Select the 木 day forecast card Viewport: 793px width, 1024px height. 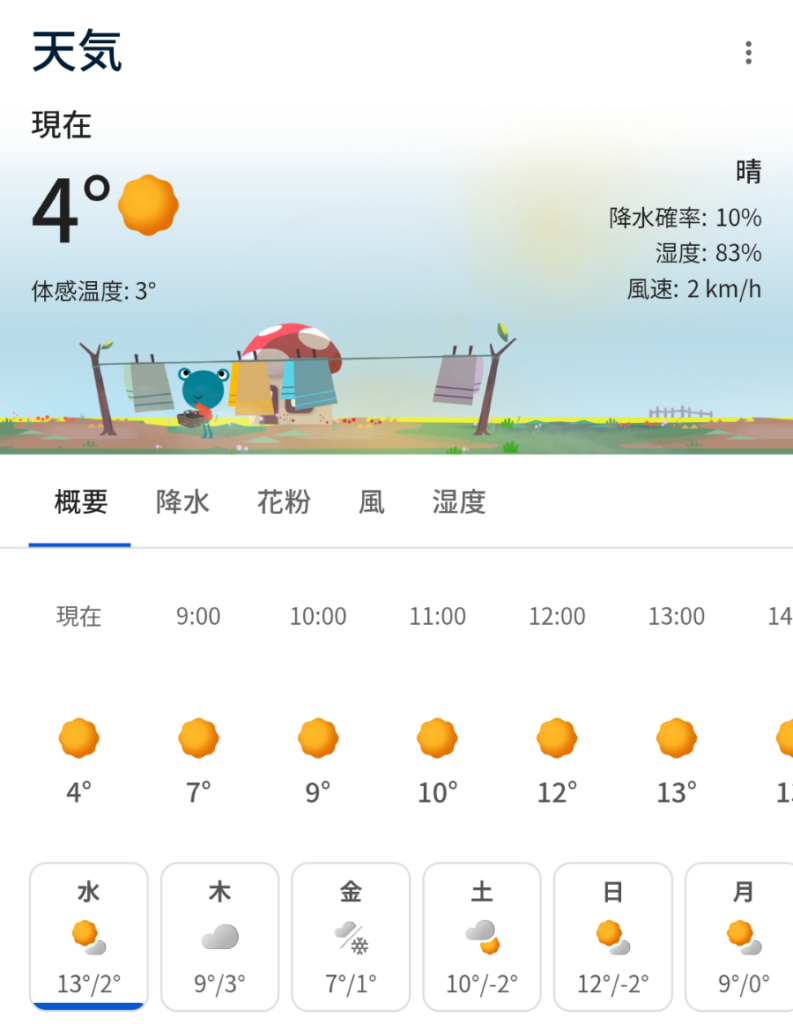(220, 936)
